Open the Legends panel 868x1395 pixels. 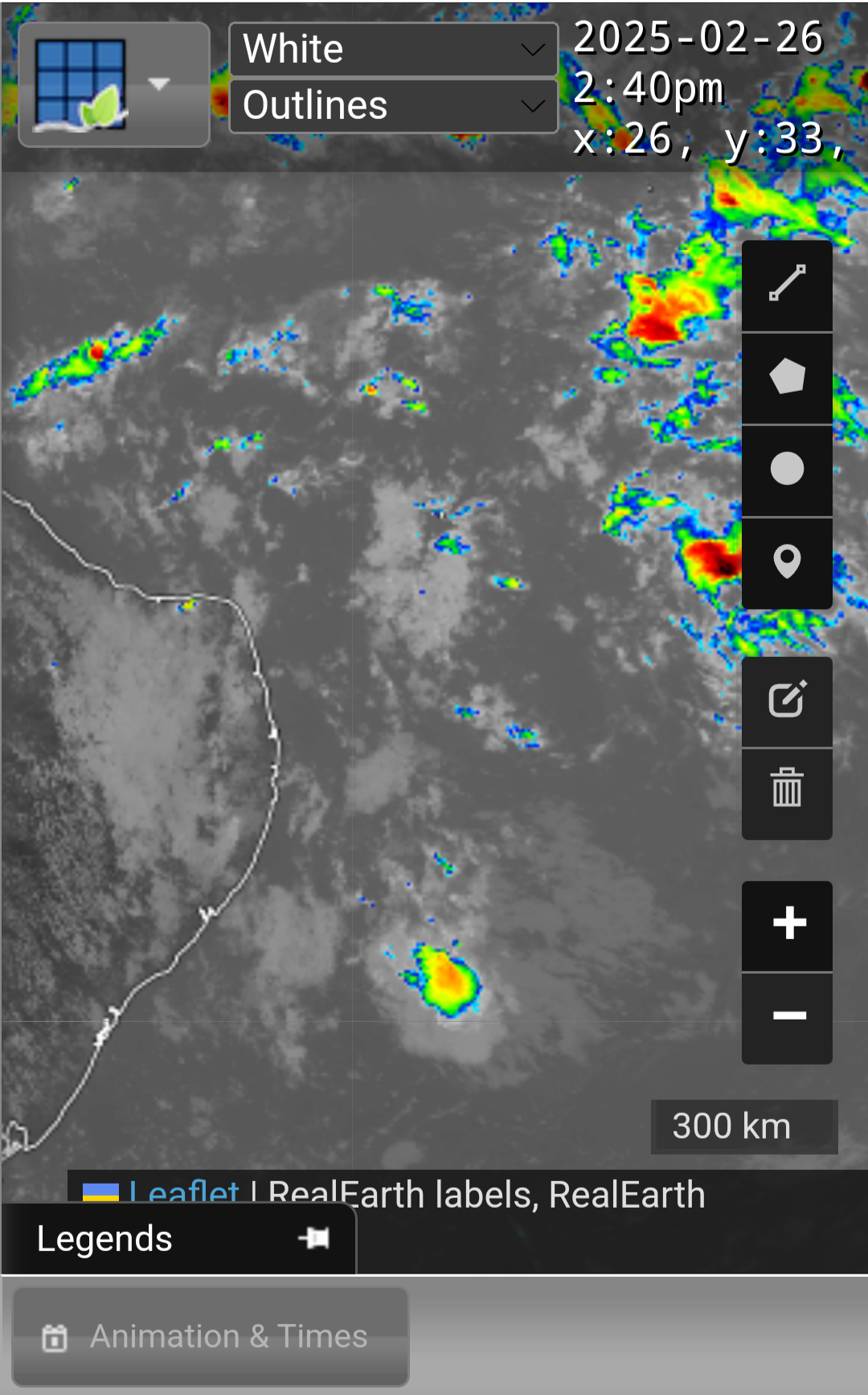point(104,1239)
